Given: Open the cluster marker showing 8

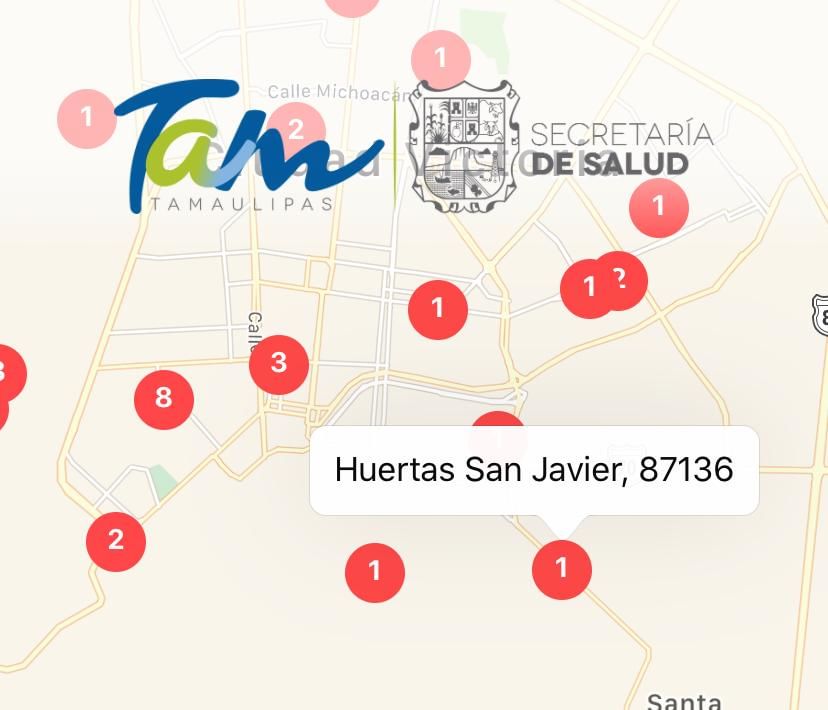Looking at the screenshot, I should 164,399.
